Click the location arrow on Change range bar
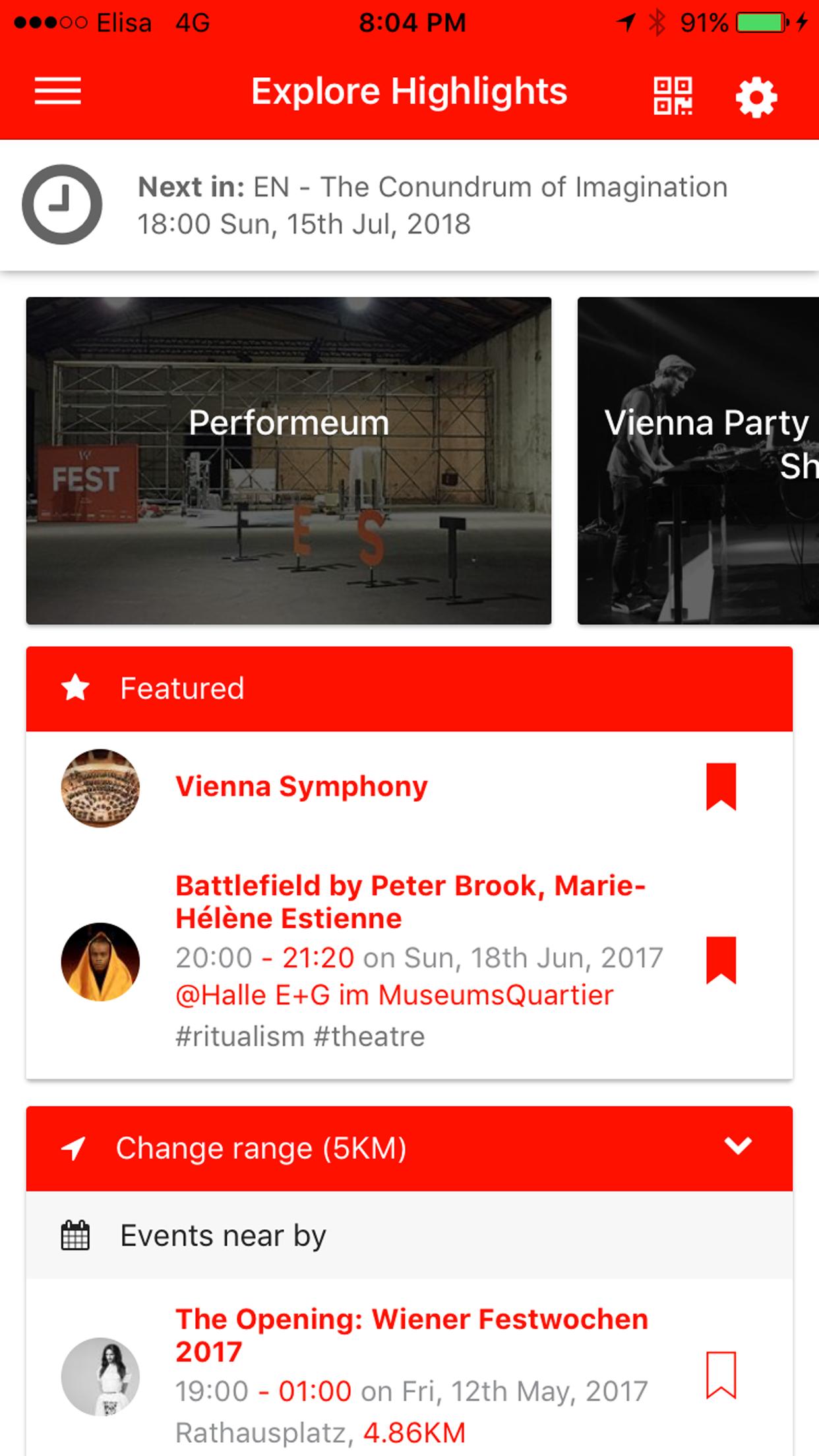 click(73, 1147)
